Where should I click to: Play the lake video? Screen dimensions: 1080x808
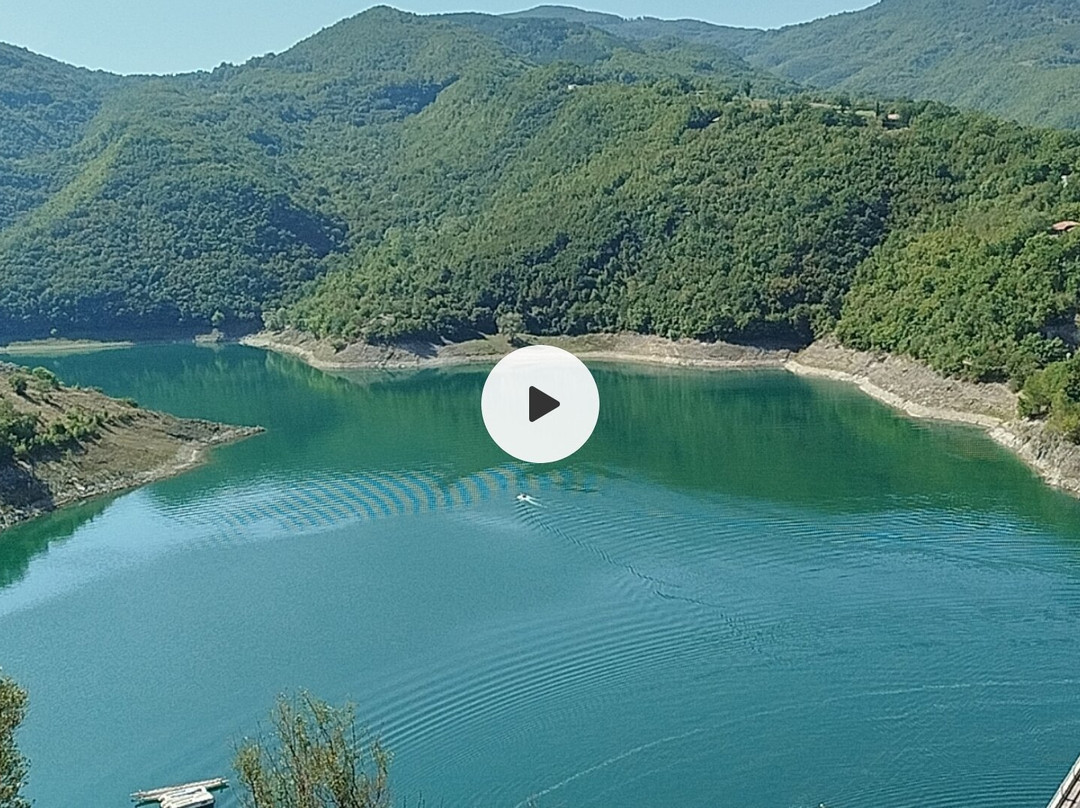tap(540, 404)
